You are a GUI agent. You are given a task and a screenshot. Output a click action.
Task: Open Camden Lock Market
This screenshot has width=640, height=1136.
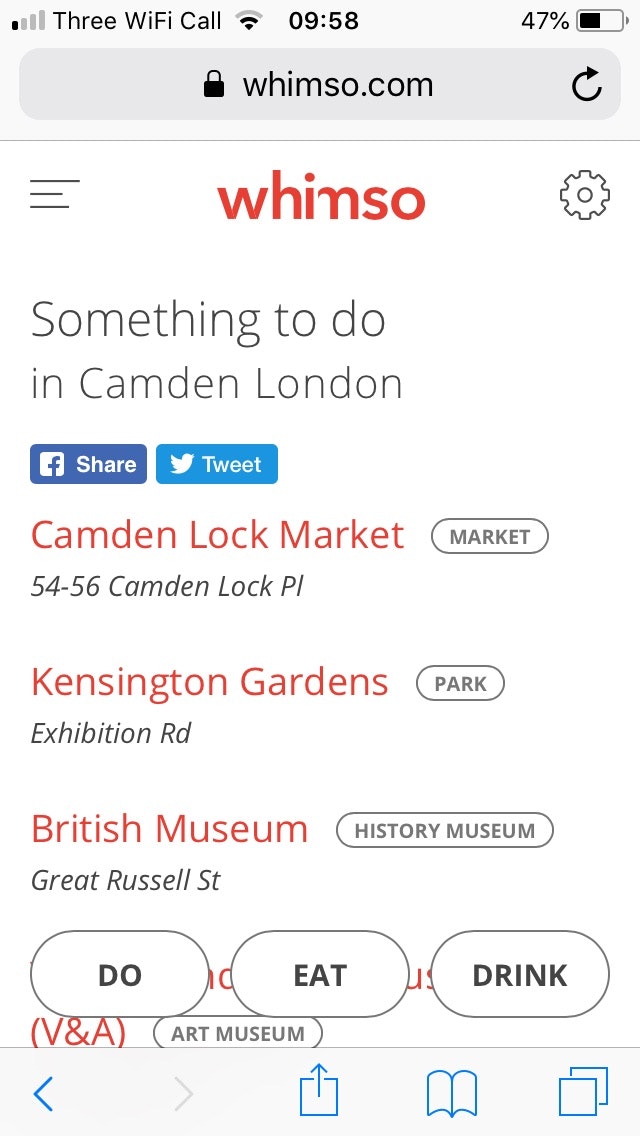coord(217,535)
